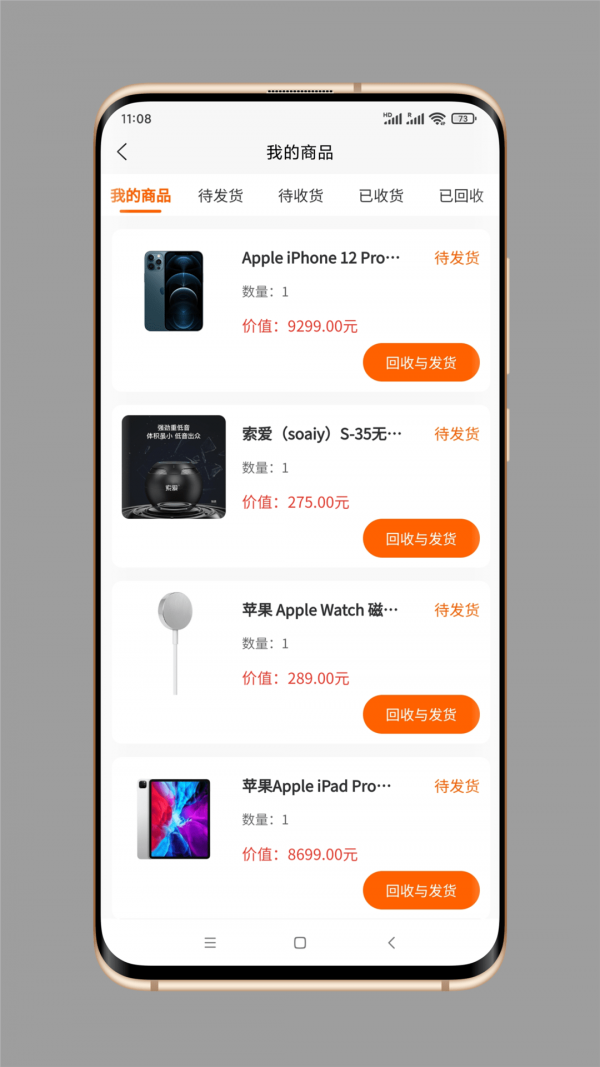Tap 回收与发货 for the 索爱 S-35 speaker

(x=421, y=539)
